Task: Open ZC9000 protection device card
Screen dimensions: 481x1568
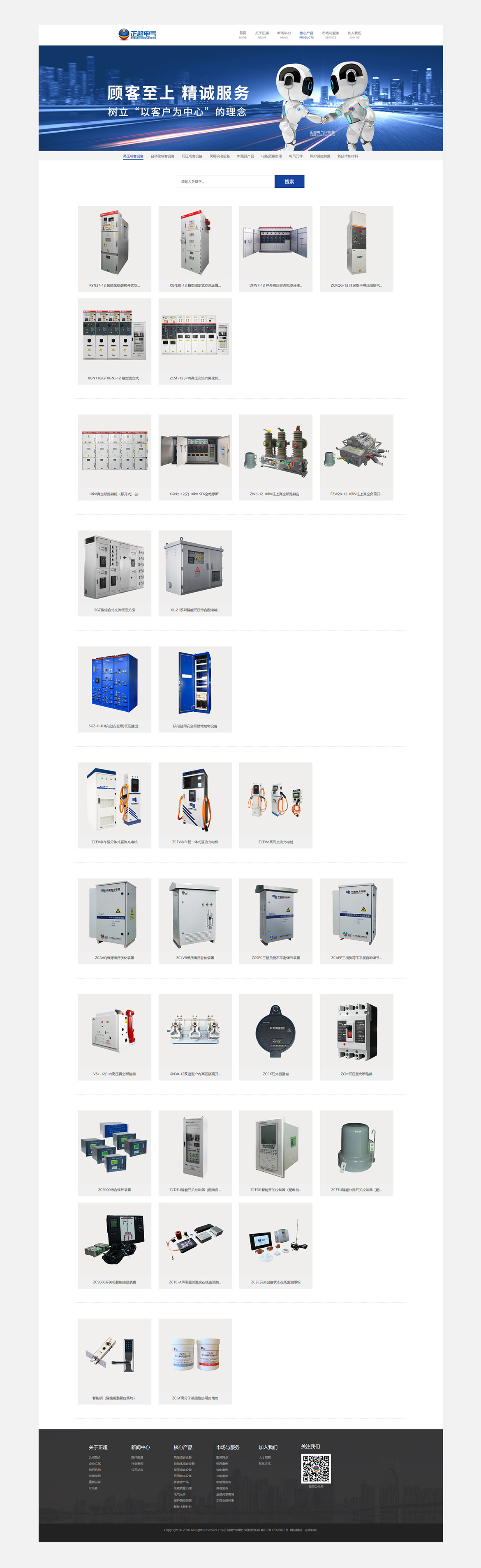Action: [x=115, y=1153]
